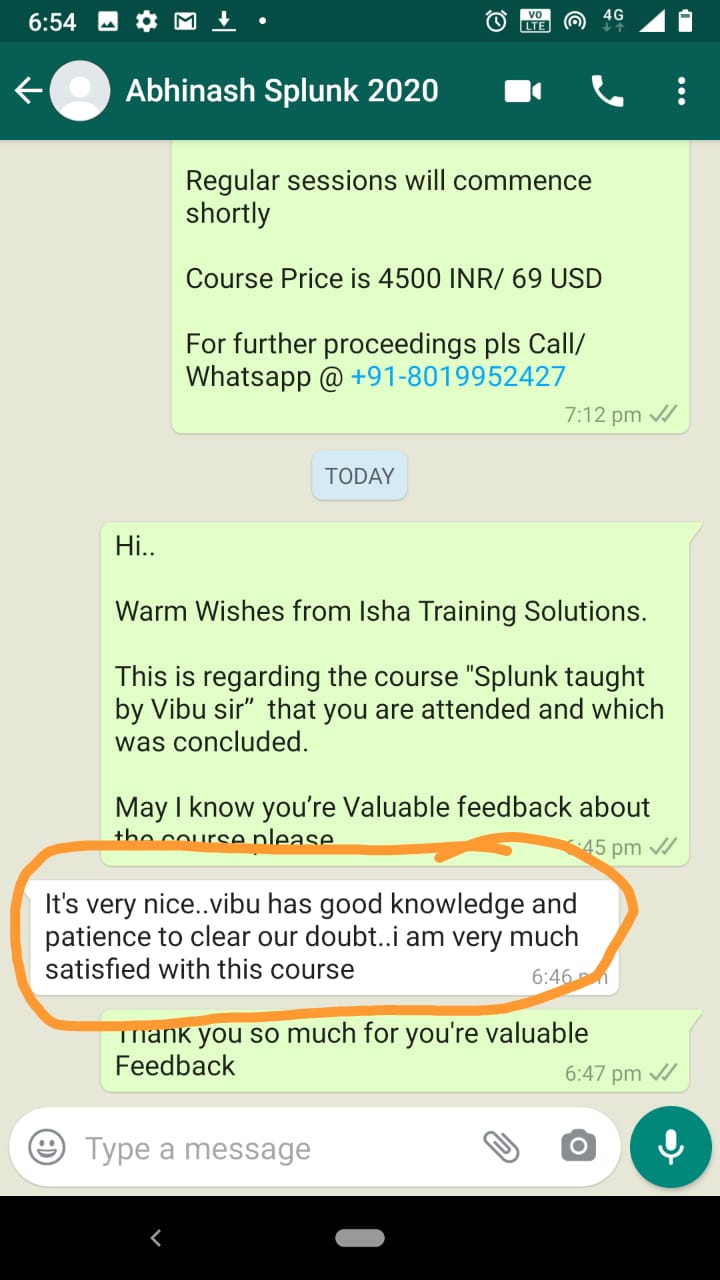Viewport: 720px width, 1280px height.
Task: Tap the phone number +91-8019952427 link
Action: [458, 376]
